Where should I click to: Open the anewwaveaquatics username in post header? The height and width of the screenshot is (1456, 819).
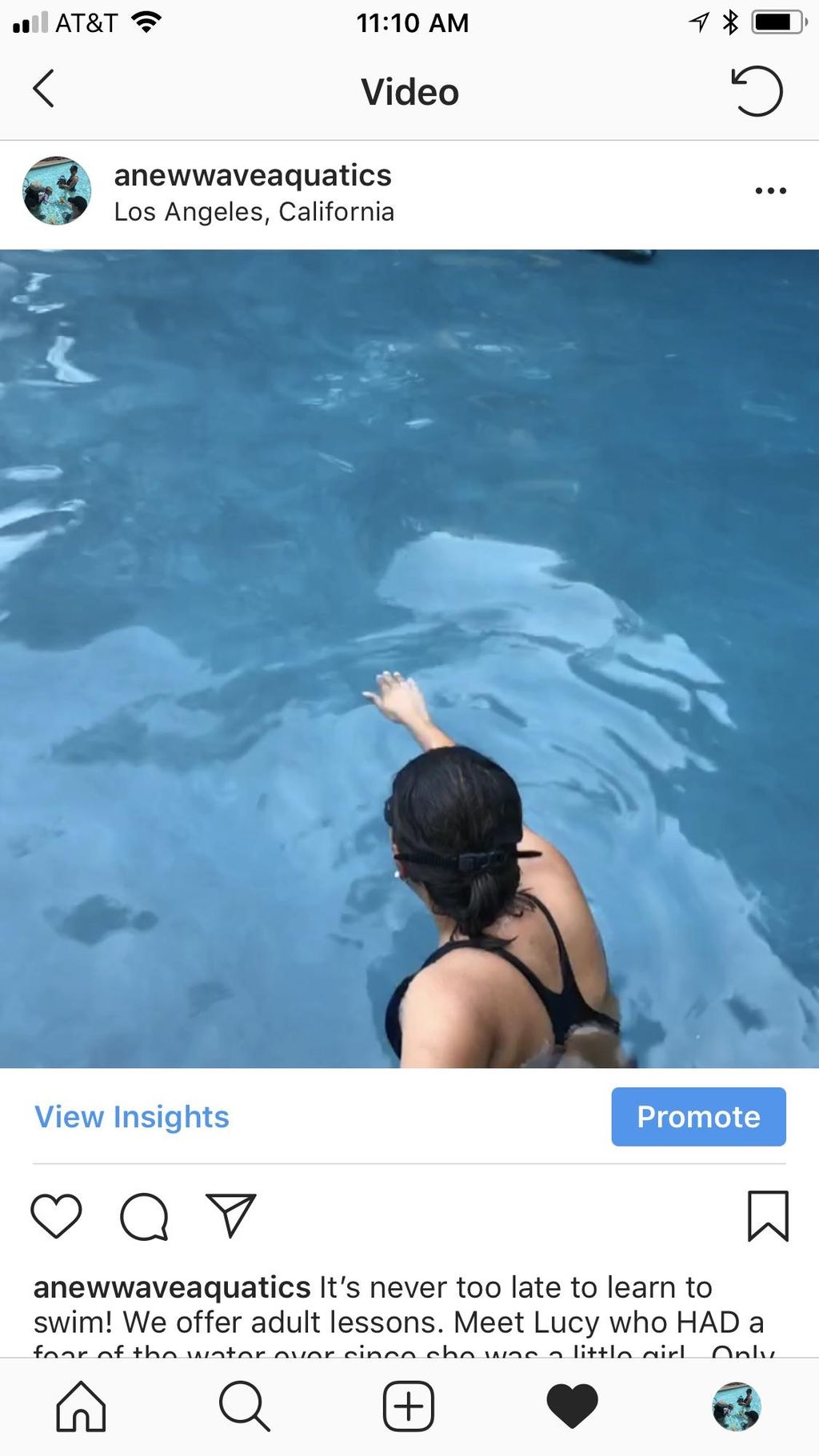click(x=253, y=175)
